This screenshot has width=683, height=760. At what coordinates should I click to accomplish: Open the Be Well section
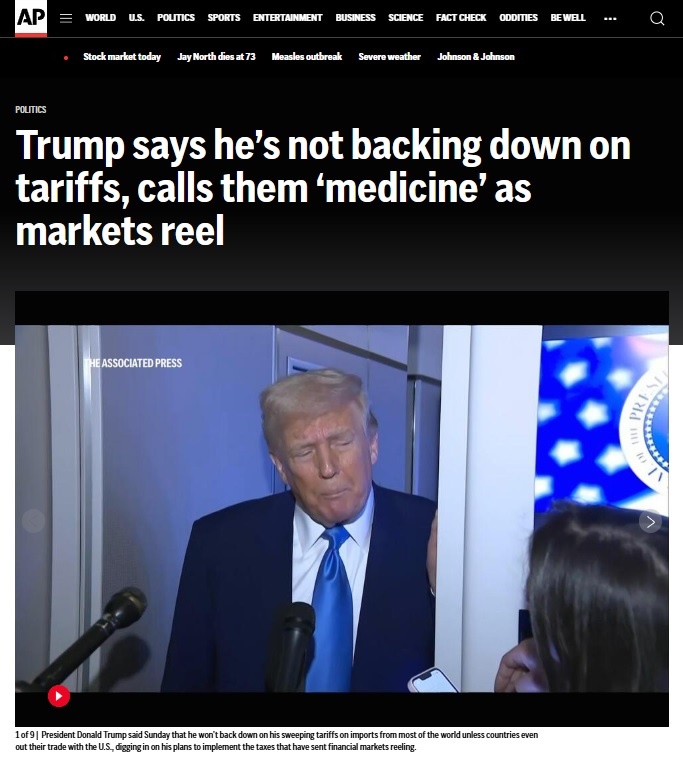click(568, 18)
